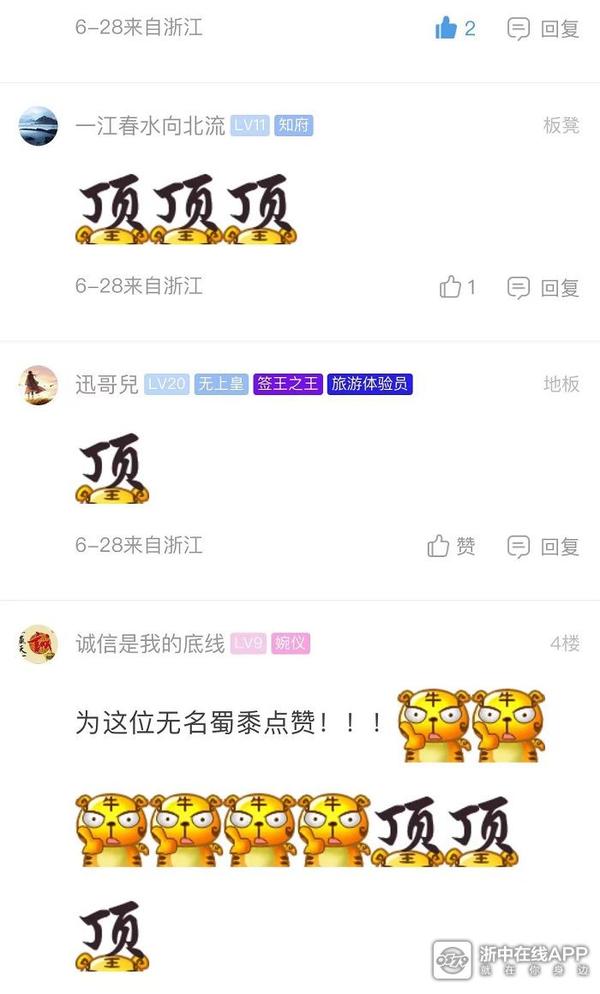The height and width of the screenshot is (994, 600).
Task: View 迅哥兒's username profile
Action: (107, 384)
